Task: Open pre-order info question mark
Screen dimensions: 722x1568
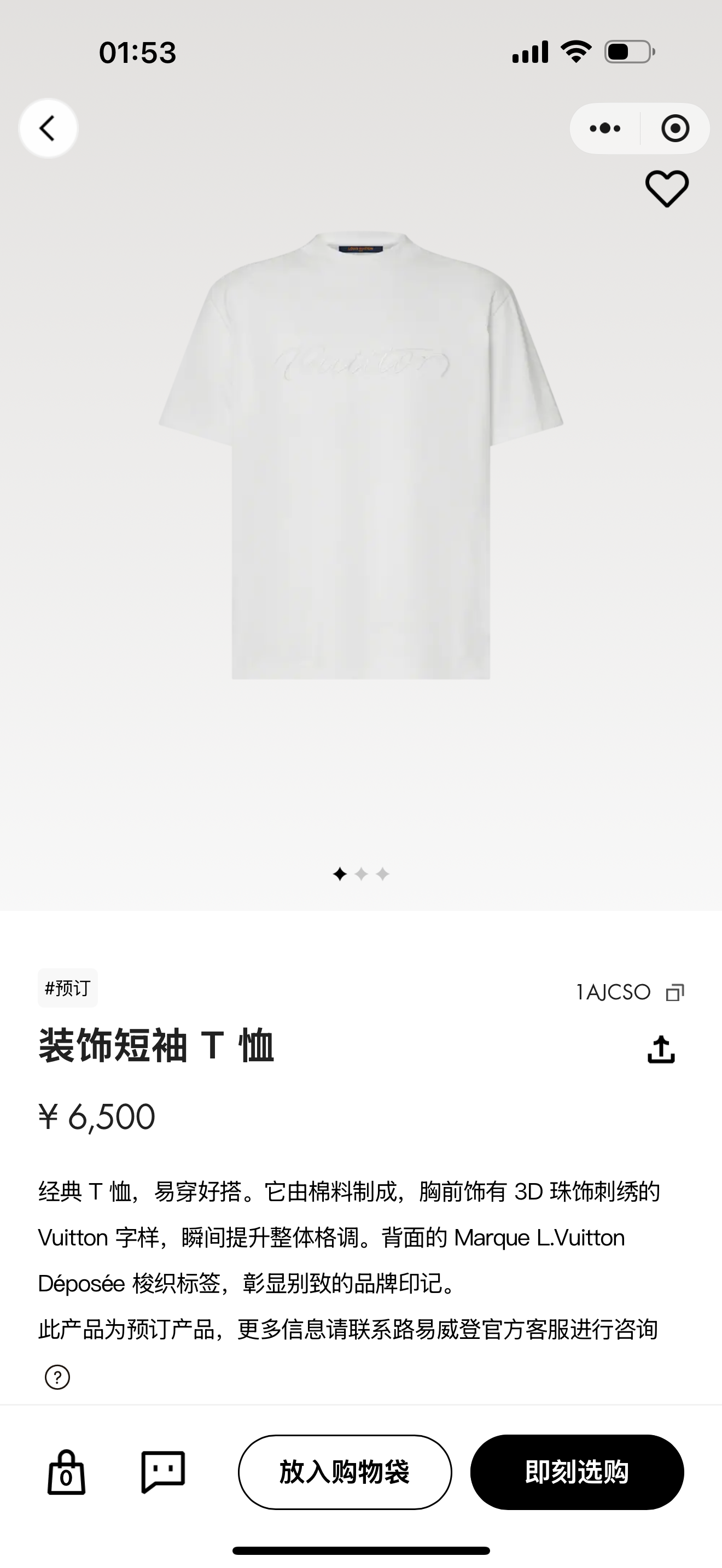Action: [x=58, y=1377]
